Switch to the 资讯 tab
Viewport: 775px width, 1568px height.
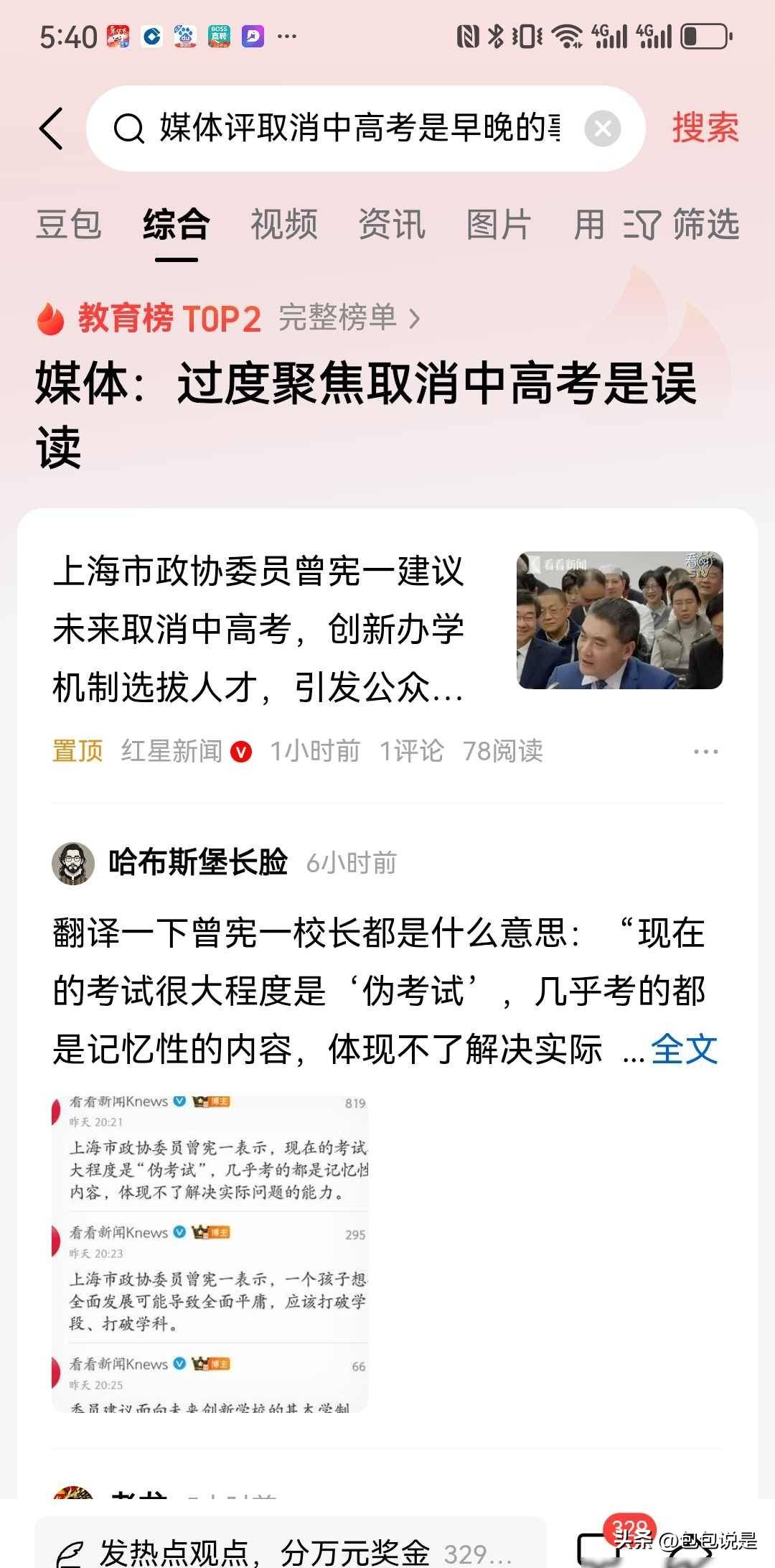392,225
